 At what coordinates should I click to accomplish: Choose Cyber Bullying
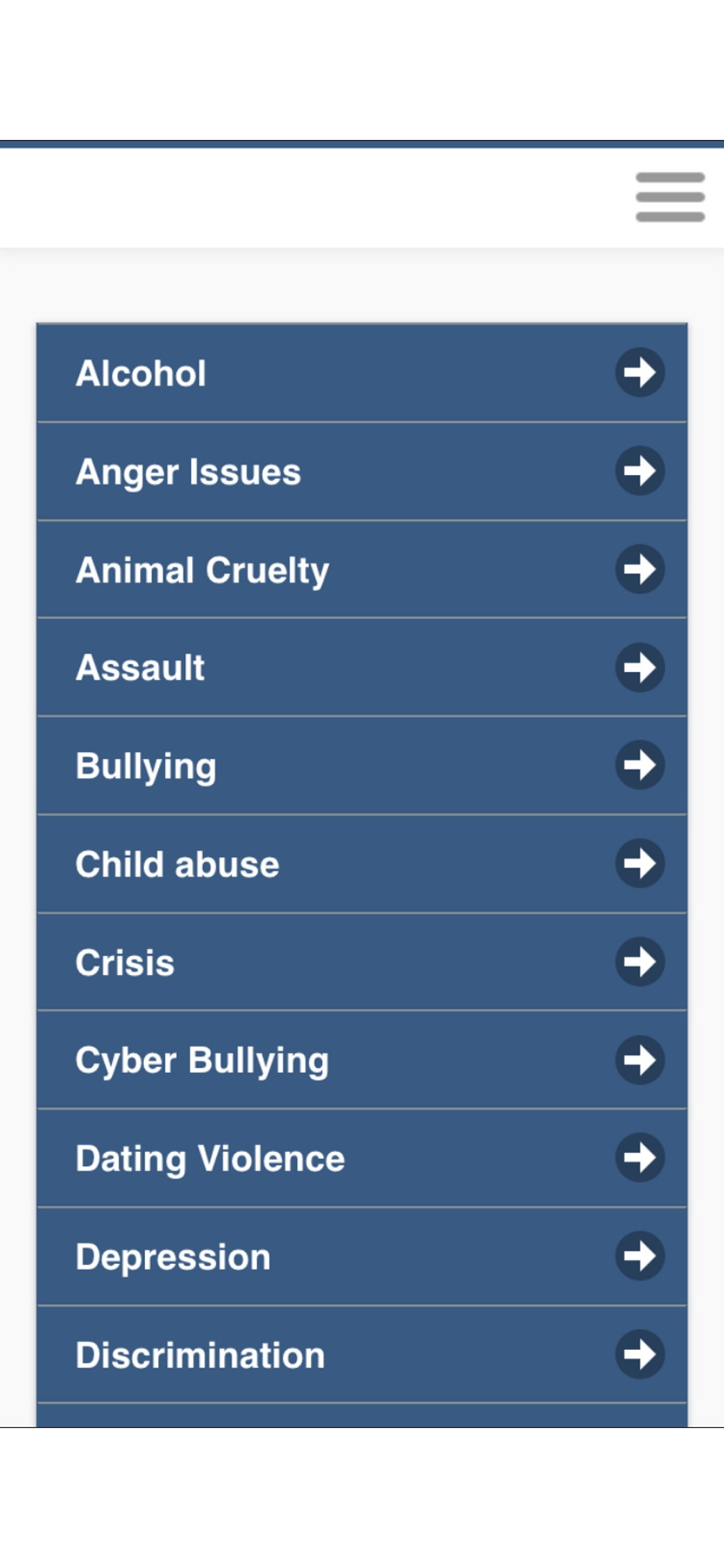click(x=362, y=1060)
